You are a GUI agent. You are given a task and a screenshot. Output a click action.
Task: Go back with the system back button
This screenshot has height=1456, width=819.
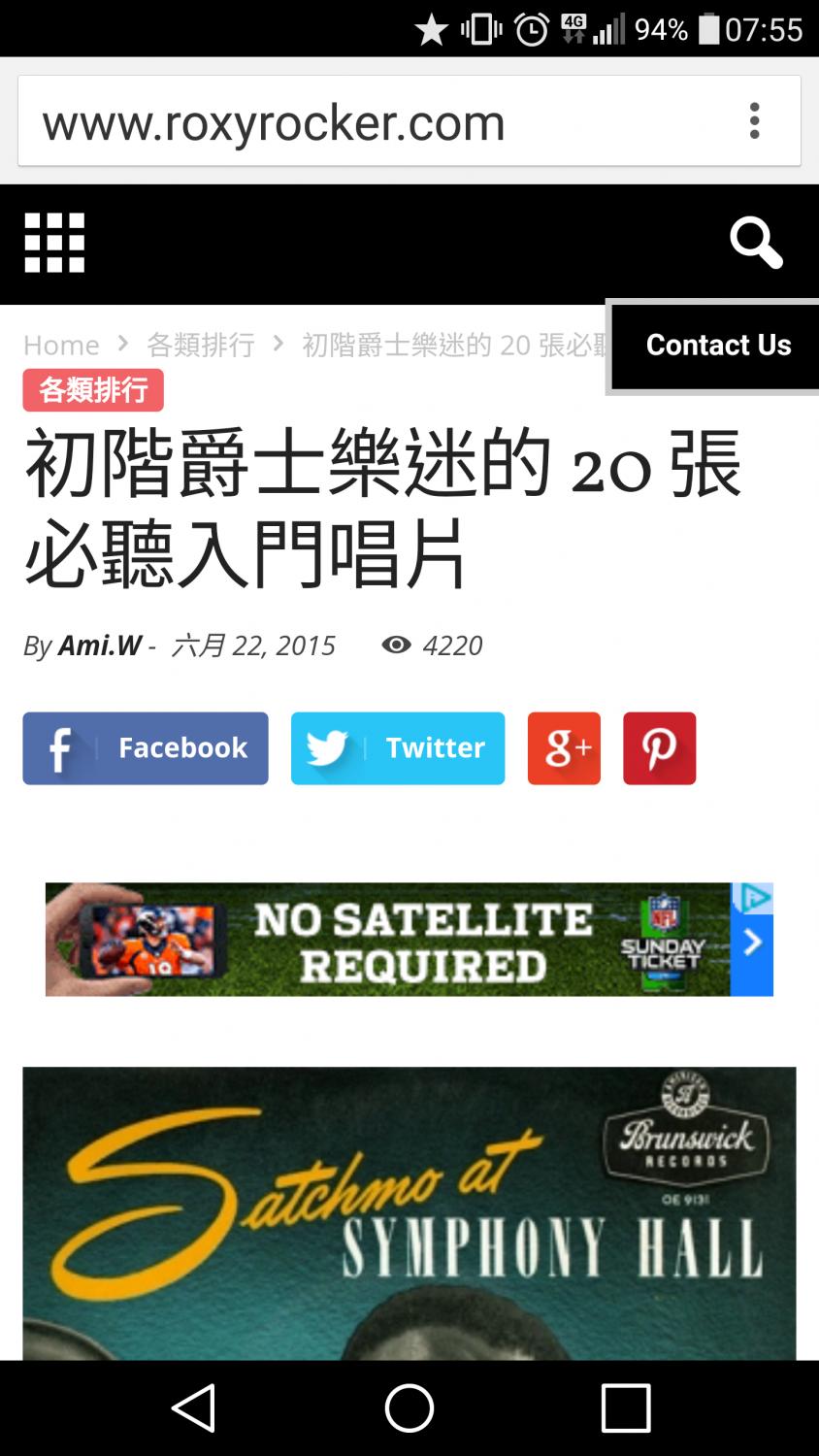point(193,1407)
